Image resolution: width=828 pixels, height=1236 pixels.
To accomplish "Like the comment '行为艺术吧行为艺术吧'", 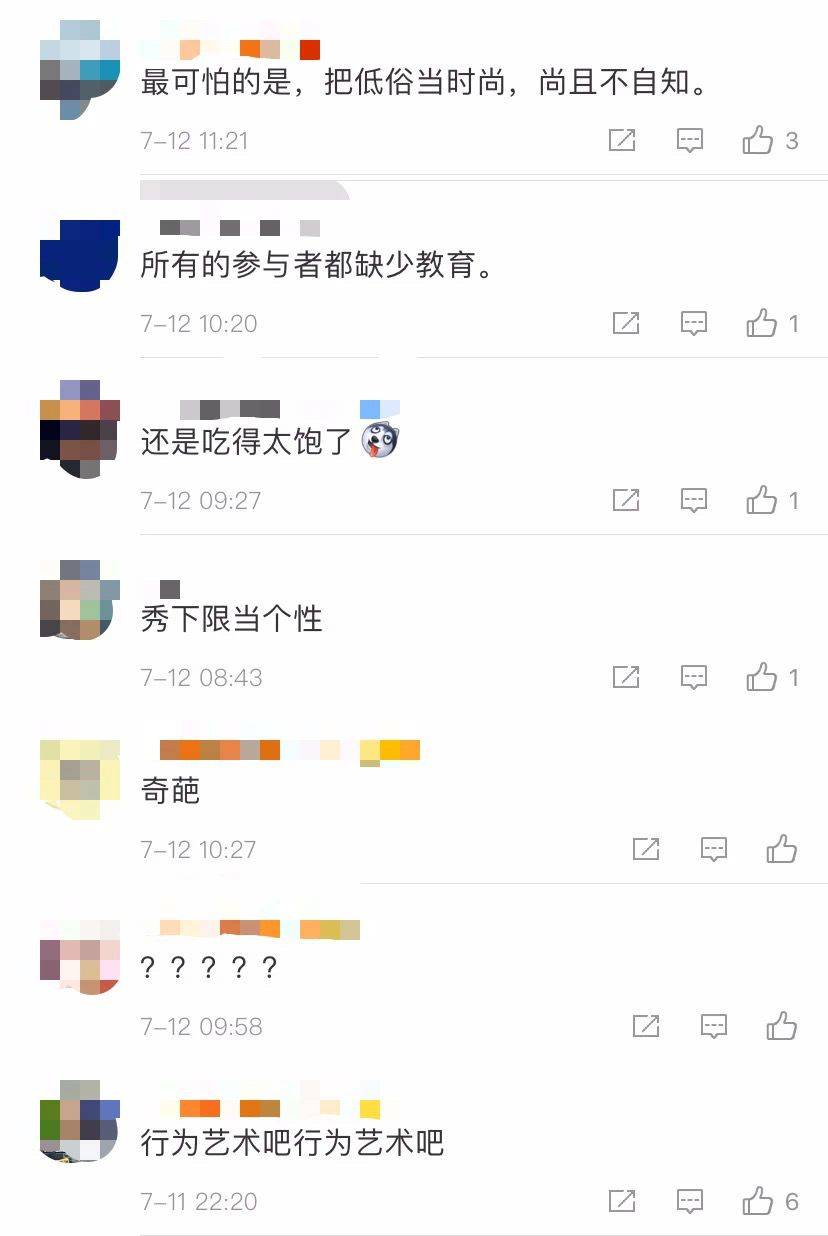I will [x=758, y=1201].
